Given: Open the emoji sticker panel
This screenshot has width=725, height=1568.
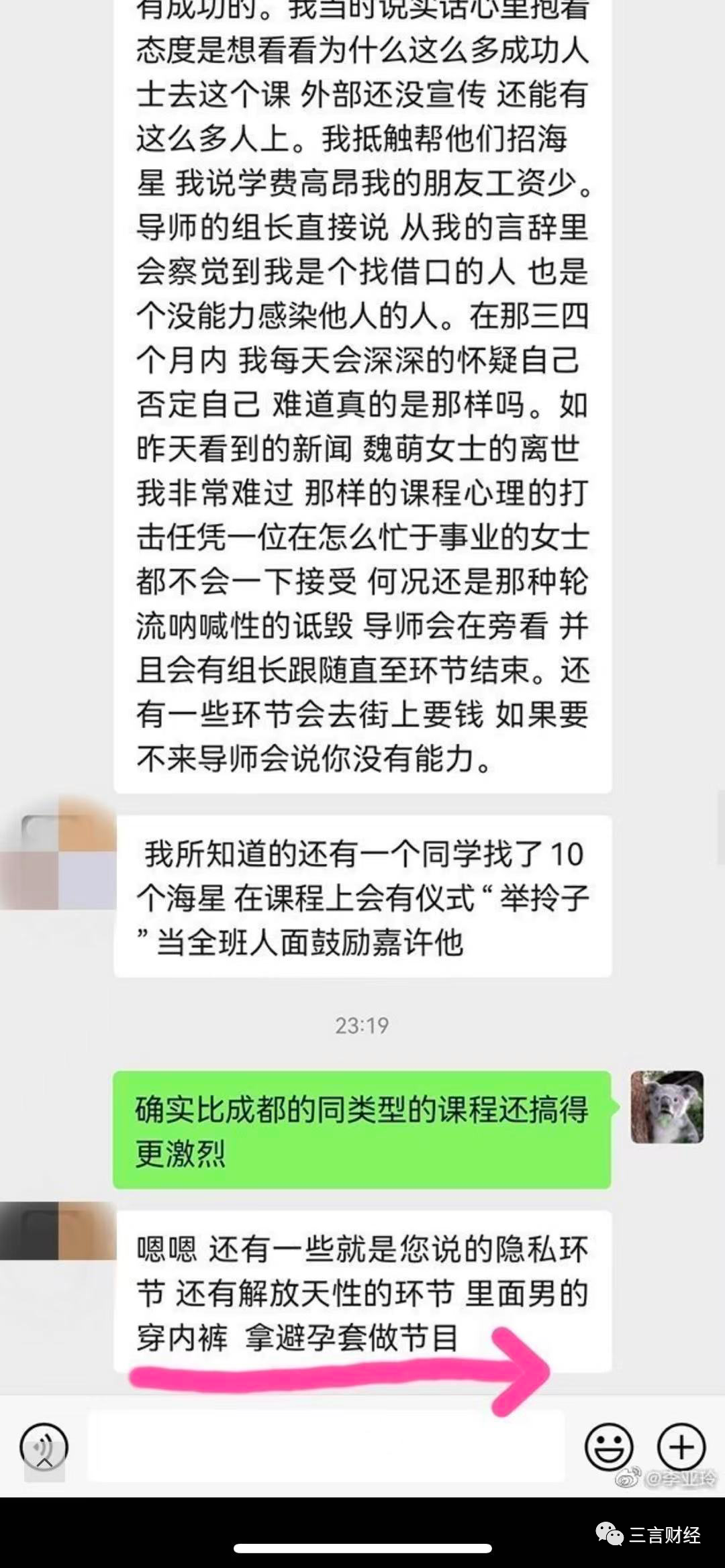Looking at the screenshot, I should tap(609, 1447).
